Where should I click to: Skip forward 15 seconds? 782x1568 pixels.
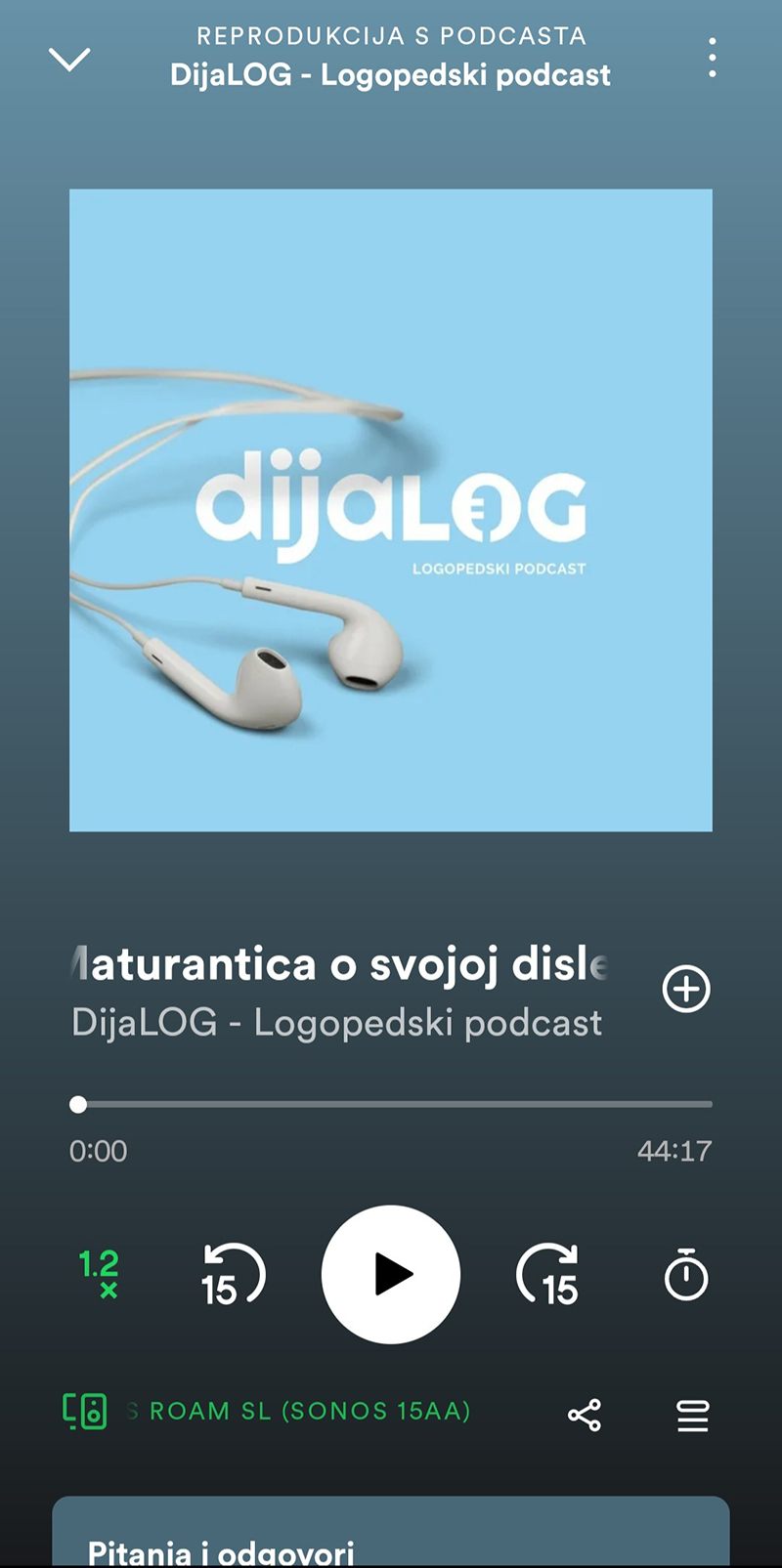548,1275
